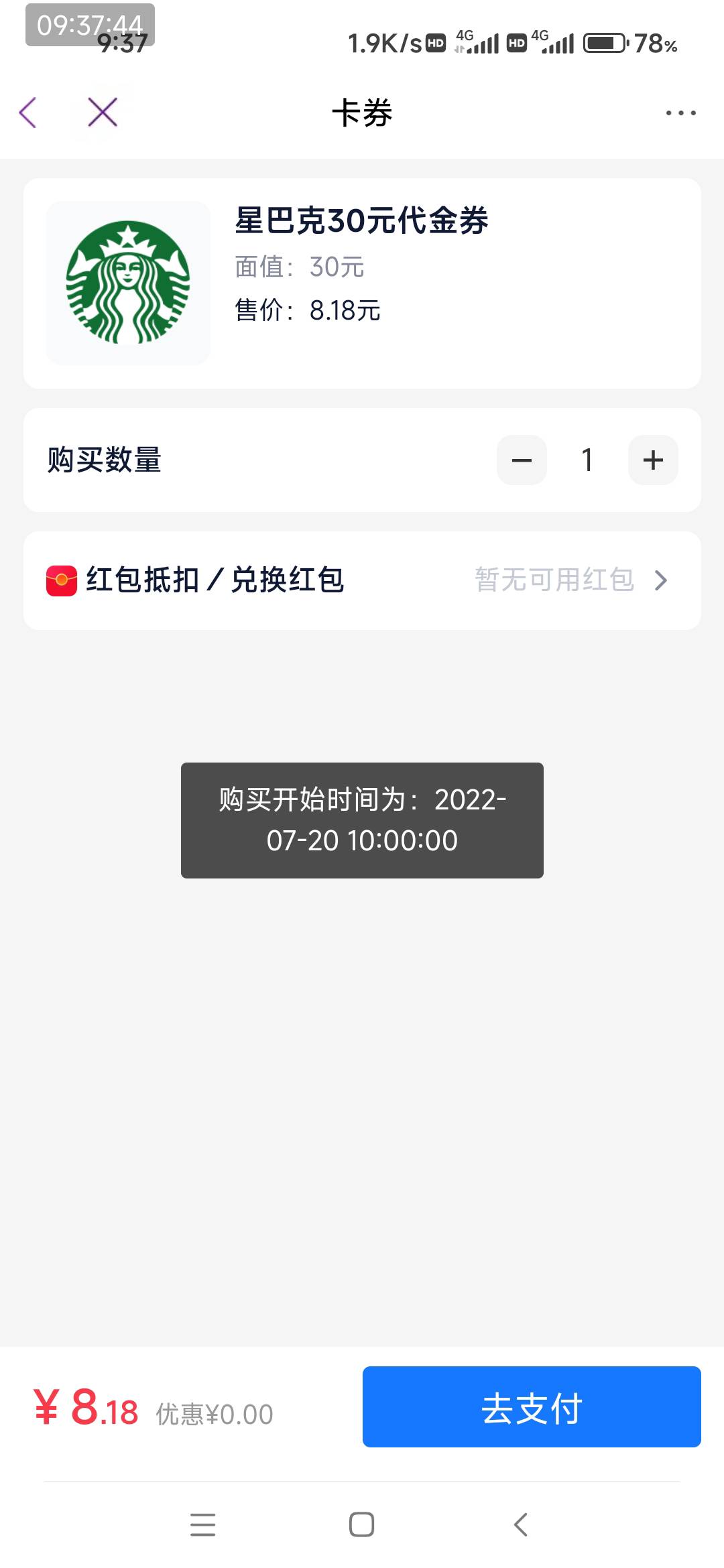Screen dimensions: 724x1568
Task: Go back using the purple arrow
Action: [x=28, y=113]
